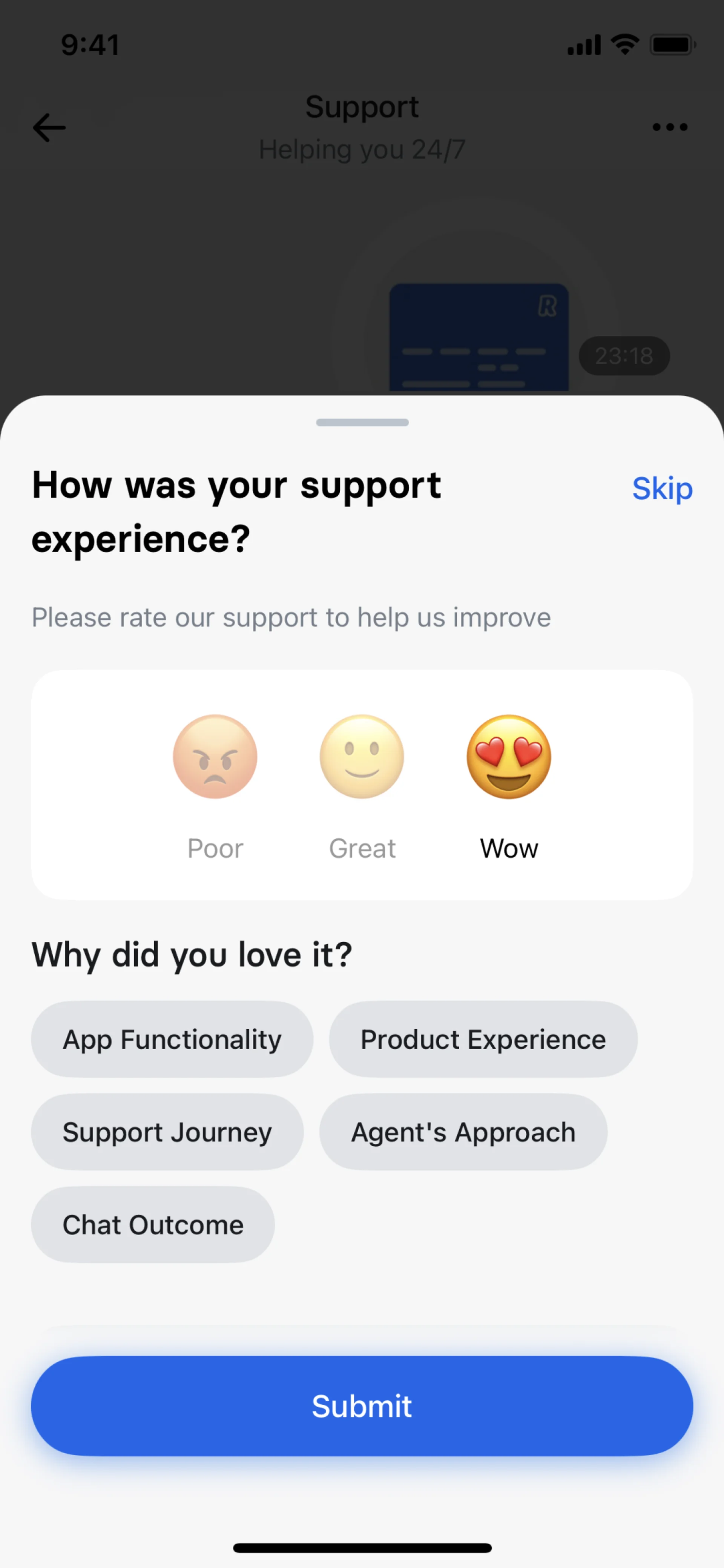
Task: Choose the Support Journey chip
Action: point(167,1132)
